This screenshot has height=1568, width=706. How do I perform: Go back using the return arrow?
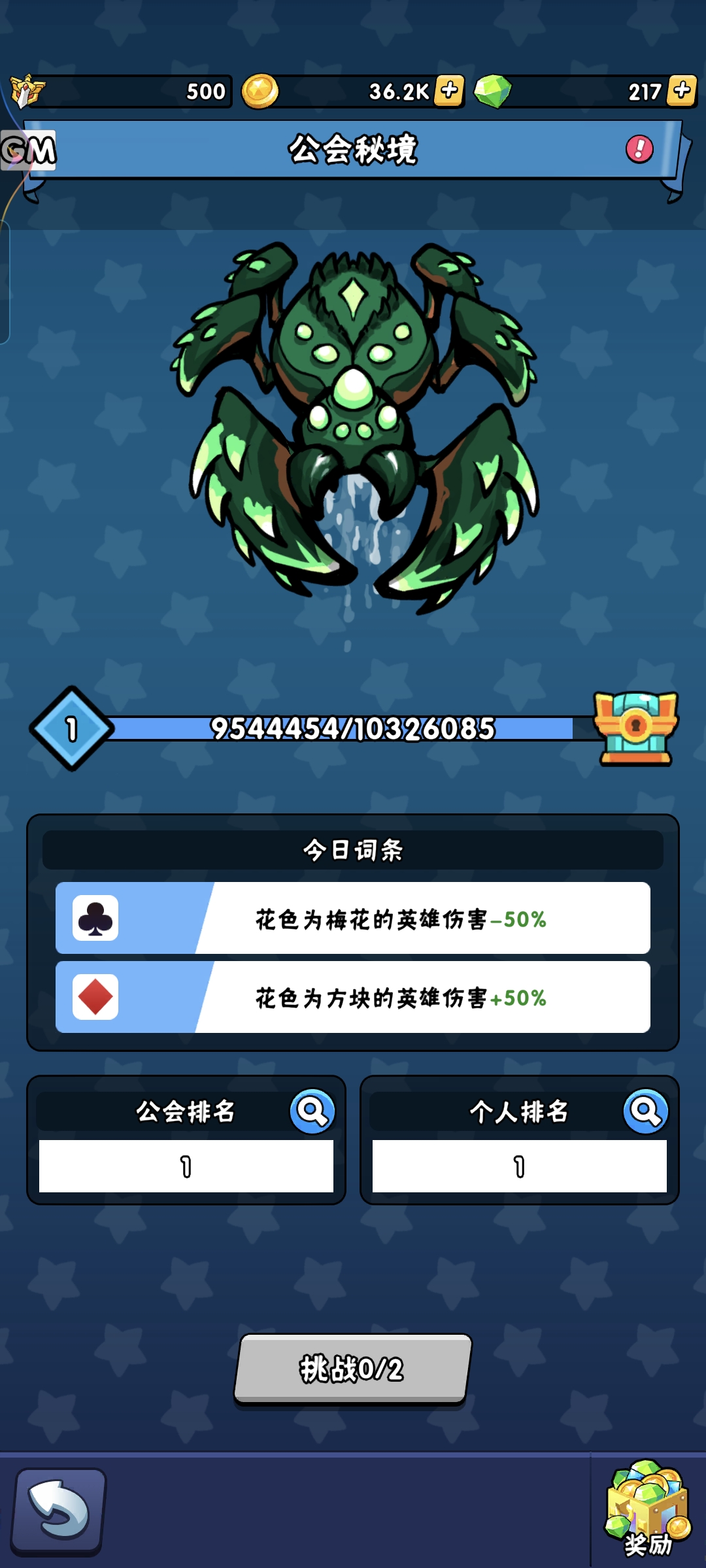point(59,1511)
